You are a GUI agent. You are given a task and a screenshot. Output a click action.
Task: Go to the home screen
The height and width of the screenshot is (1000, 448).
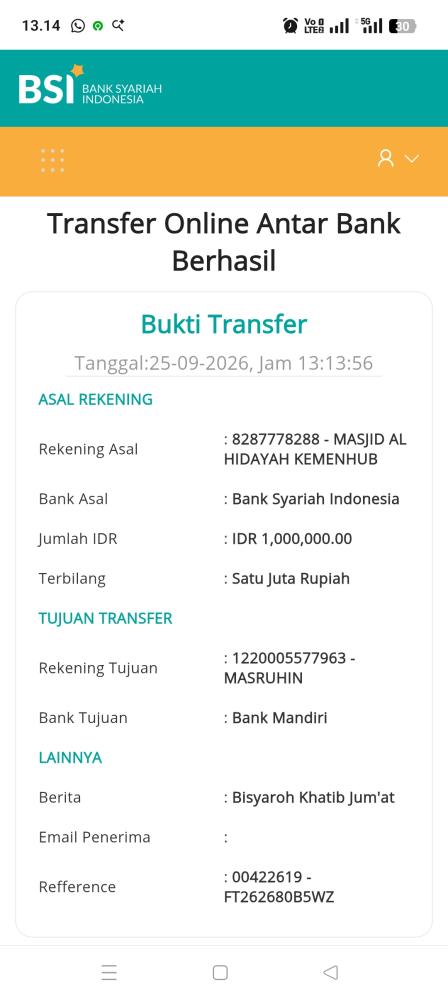point(220,972)
